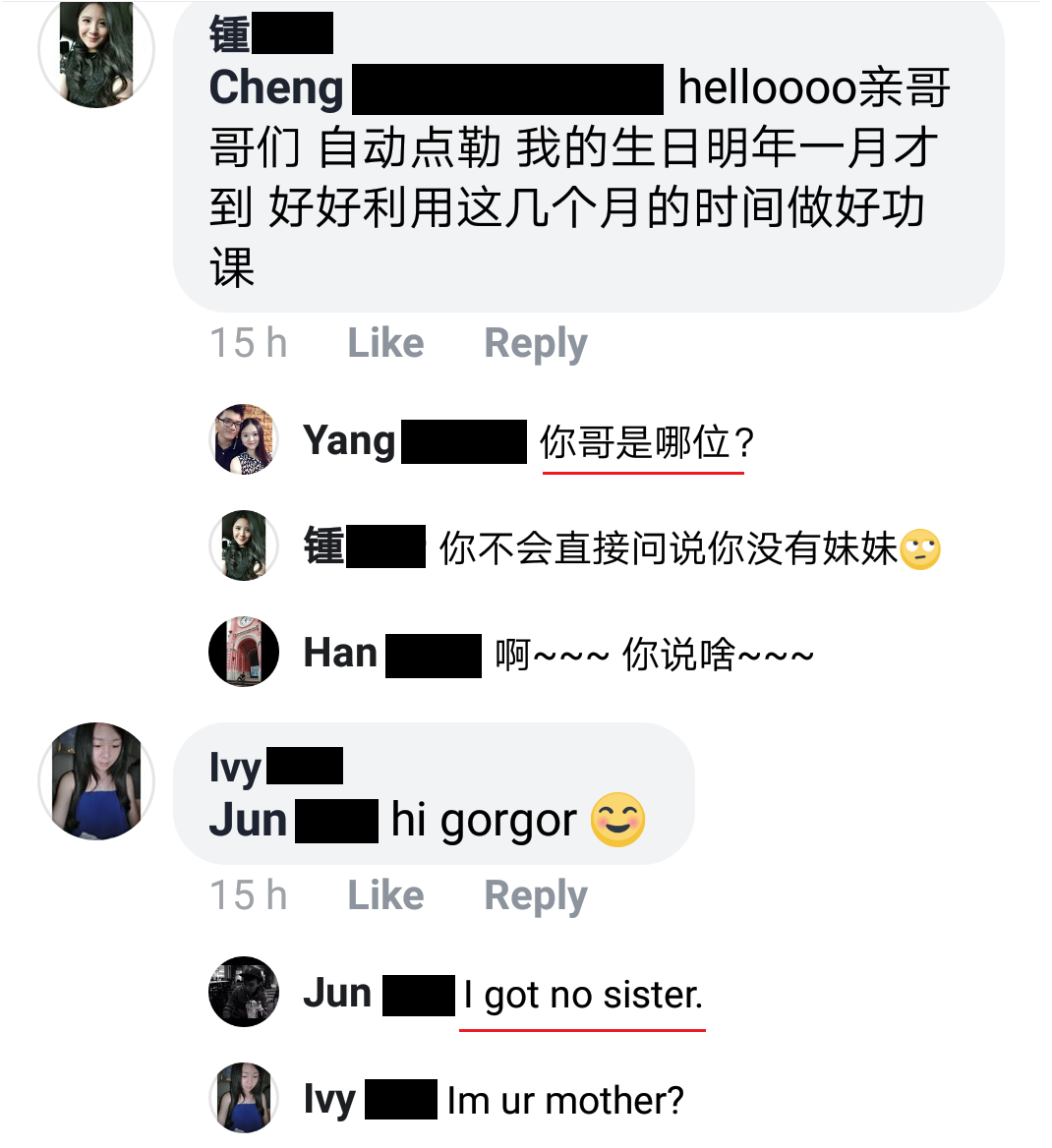Reply to Ivy's "hi gorgor" comment

535,895
